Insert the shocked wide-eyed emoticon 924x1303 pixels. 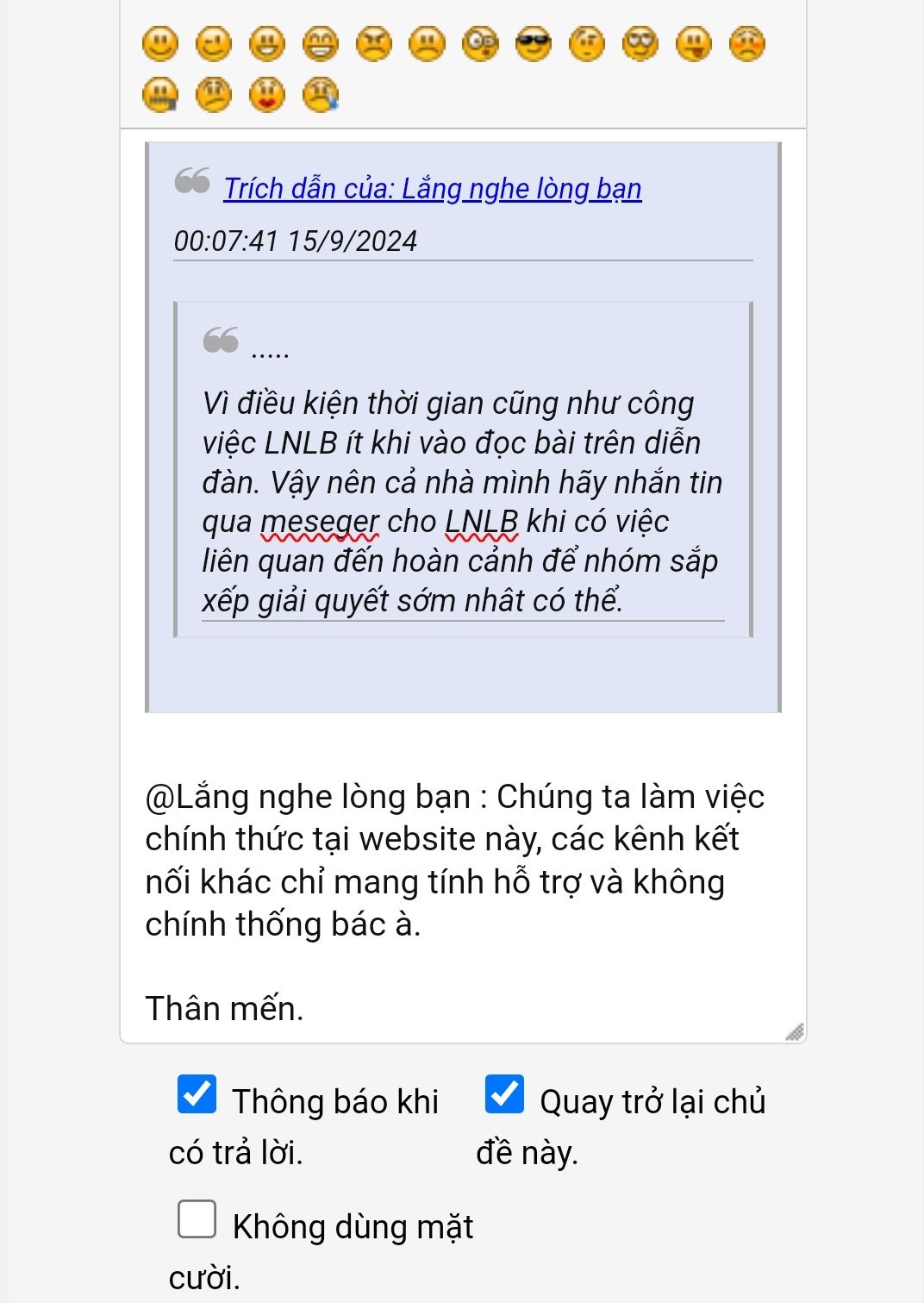[x=480, y=44]
